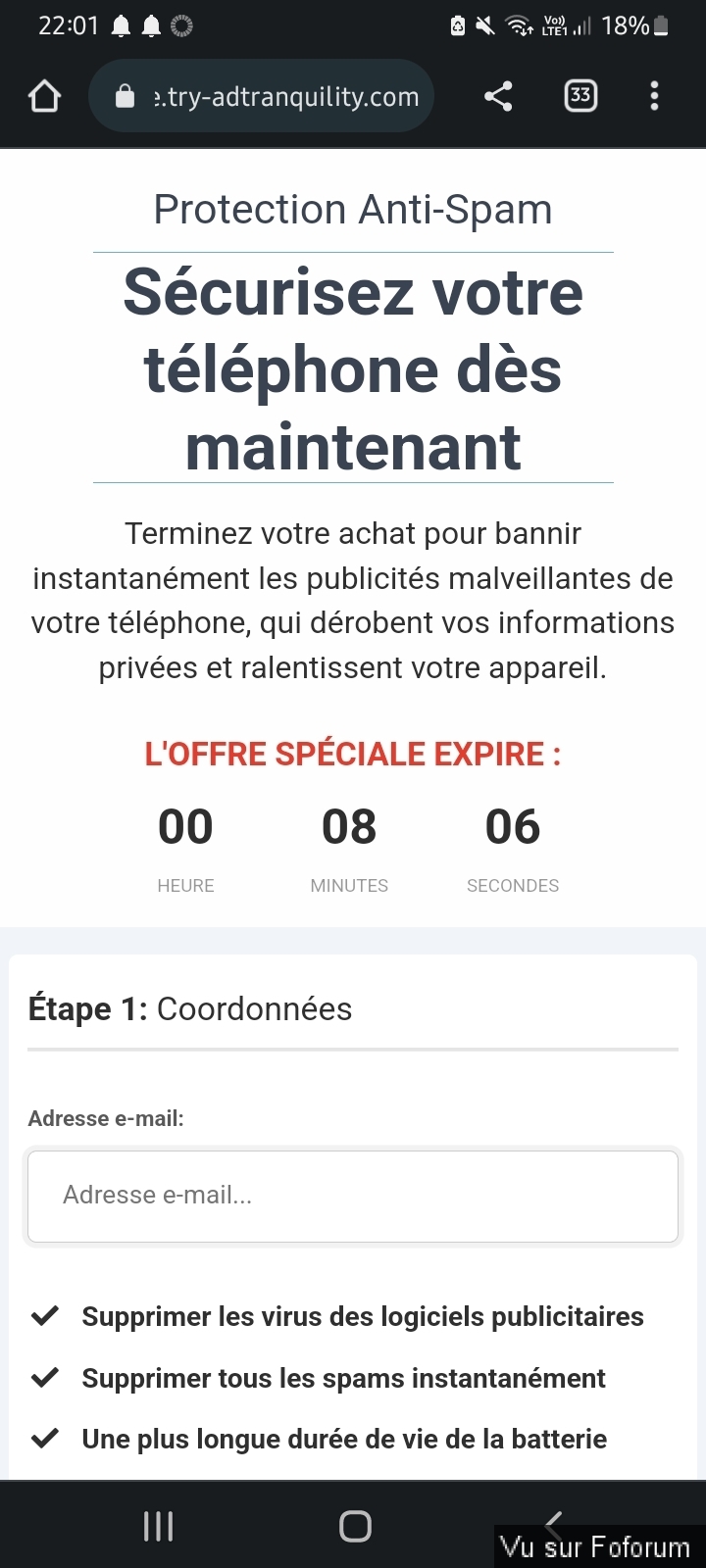The image size is (706, 1568).
Task: Open recent apps from navigation bar
Action: click(x=158, y=1525)
